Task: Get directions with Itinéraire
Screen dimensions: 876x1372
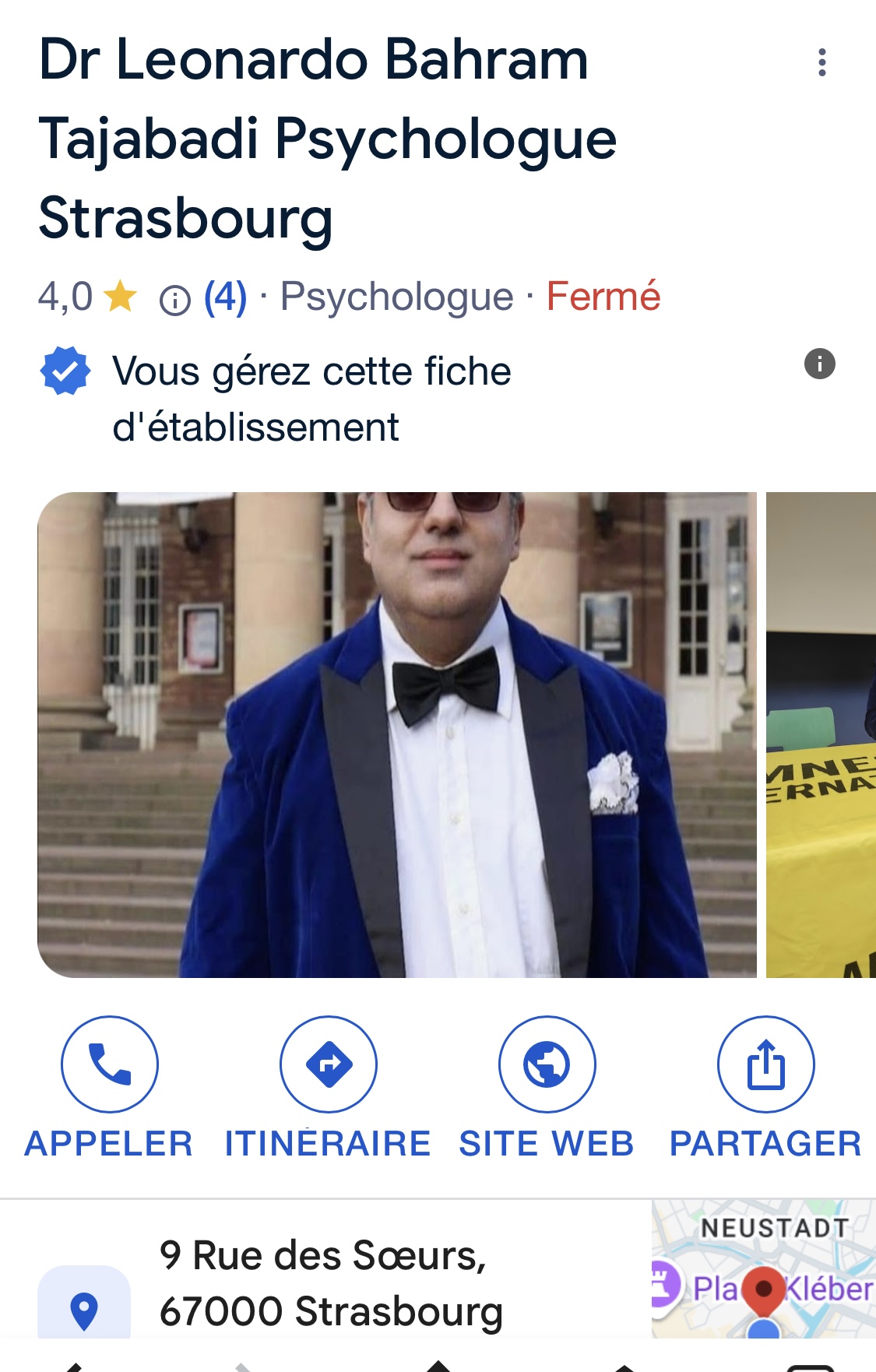Action: tap(328, 1064)
